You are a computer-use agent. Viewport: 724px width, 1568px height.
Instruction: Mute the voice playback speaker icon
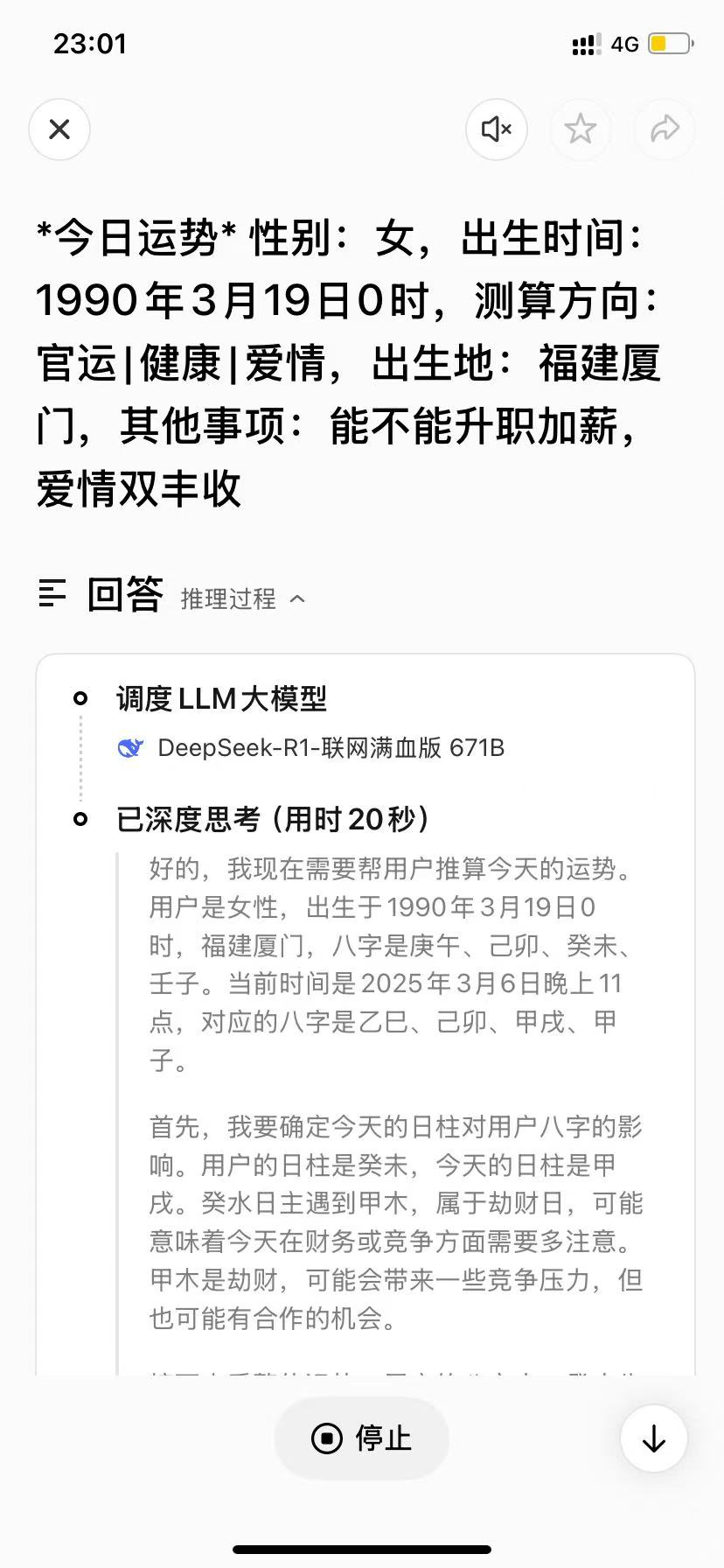pos(496,129)
